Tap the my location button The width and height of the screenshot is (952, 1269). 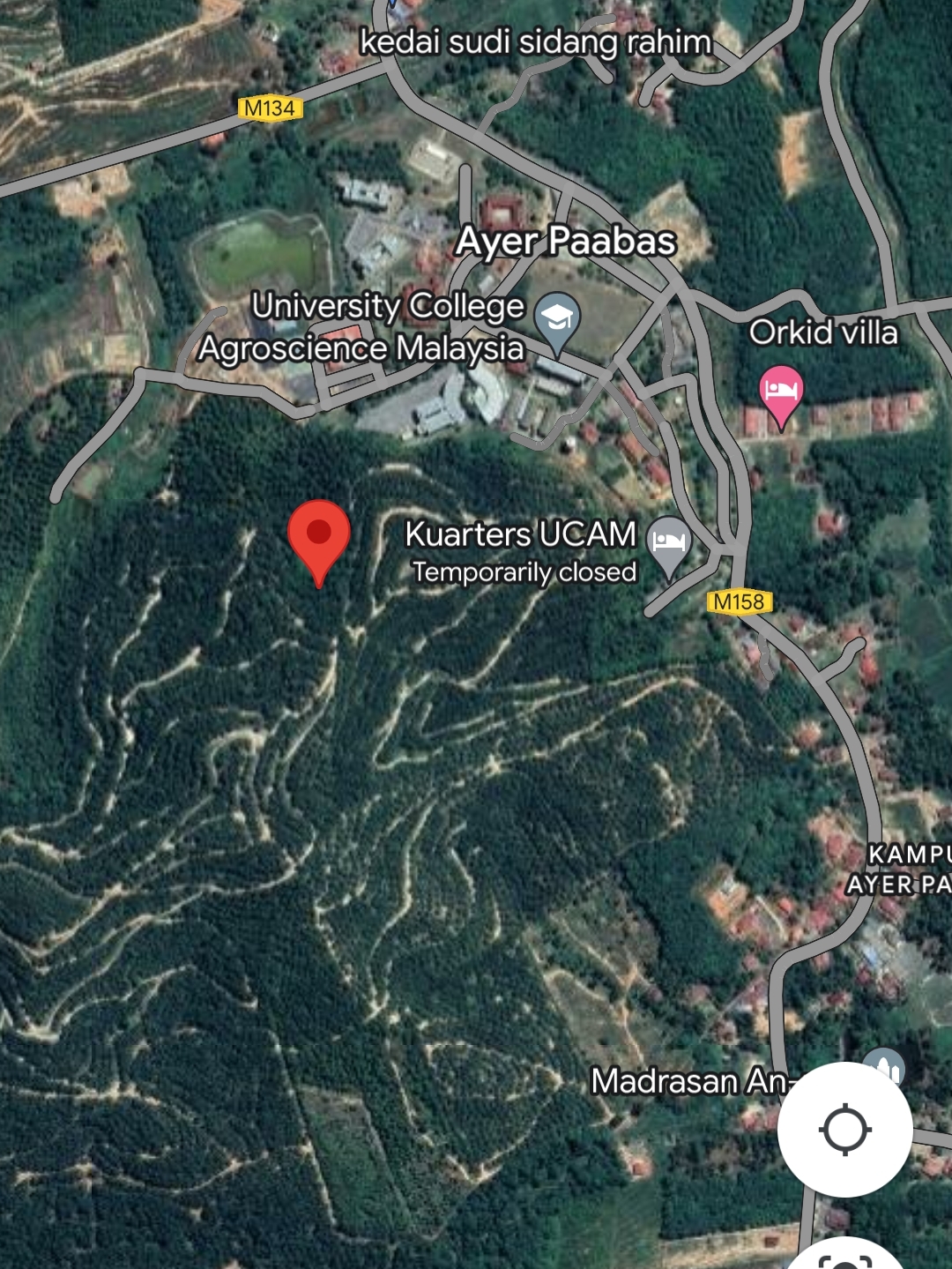pos(844,1129)
